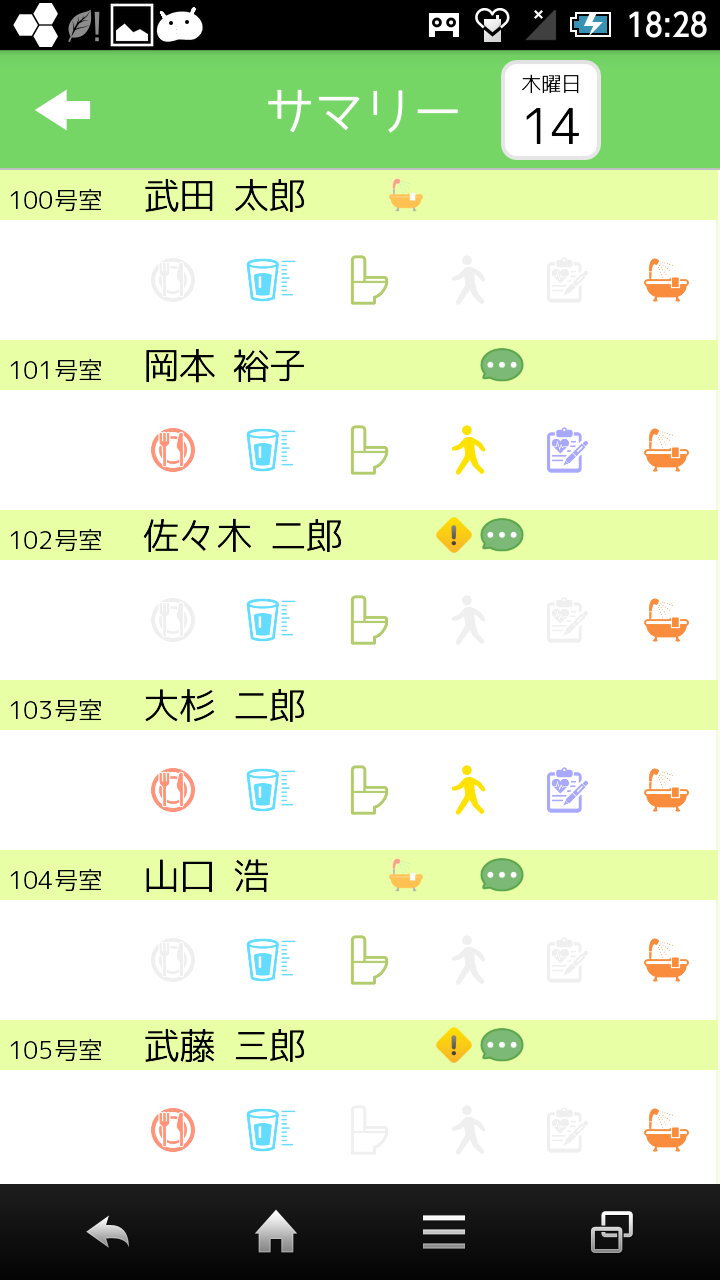This screenshot has width=720, height=1280.
Task: Click the yellow caution icon beside 佐々木 二郎
Action: tap(454, 535)
